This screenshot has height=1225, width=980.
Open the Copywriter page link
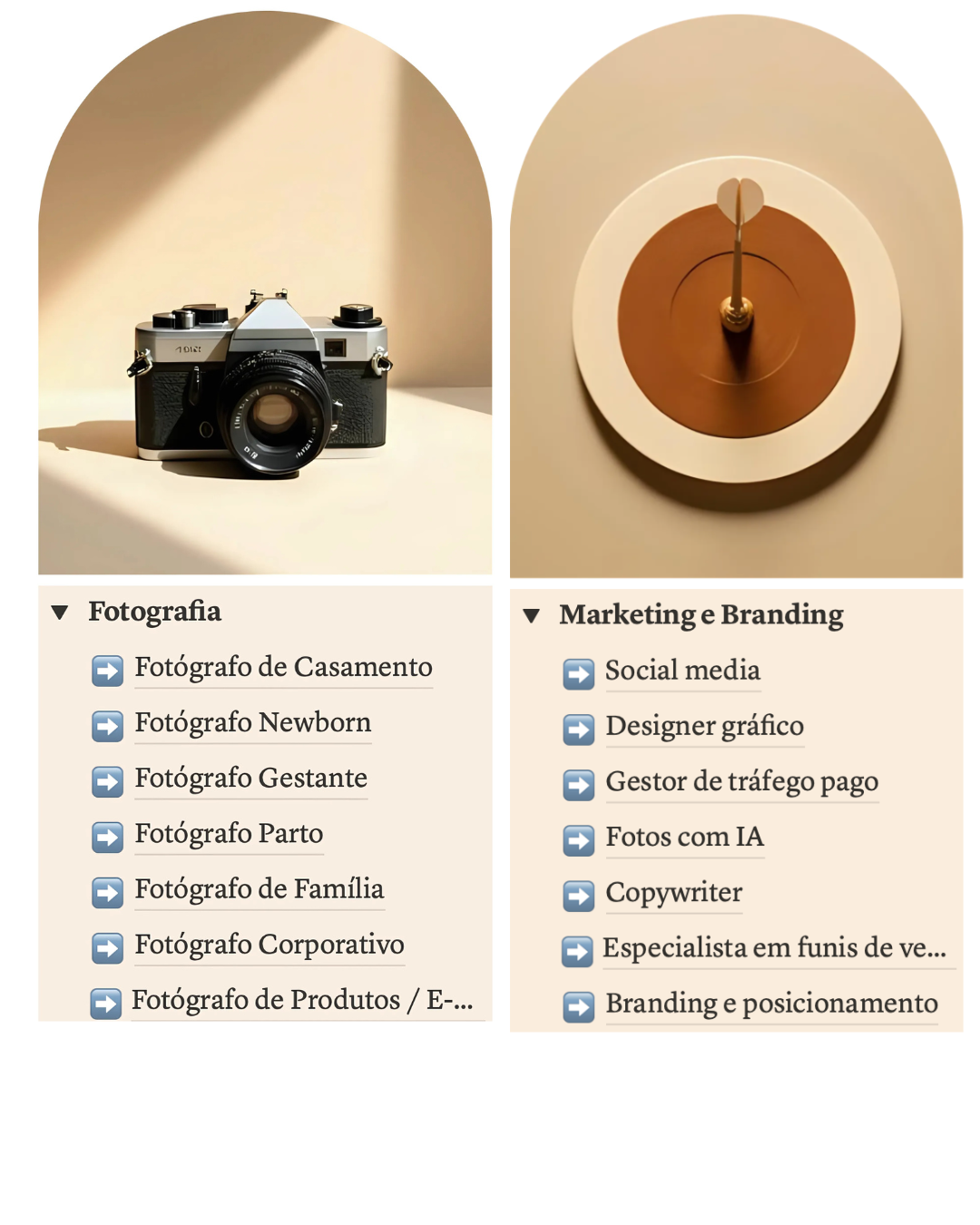click(x=673, y=893)
